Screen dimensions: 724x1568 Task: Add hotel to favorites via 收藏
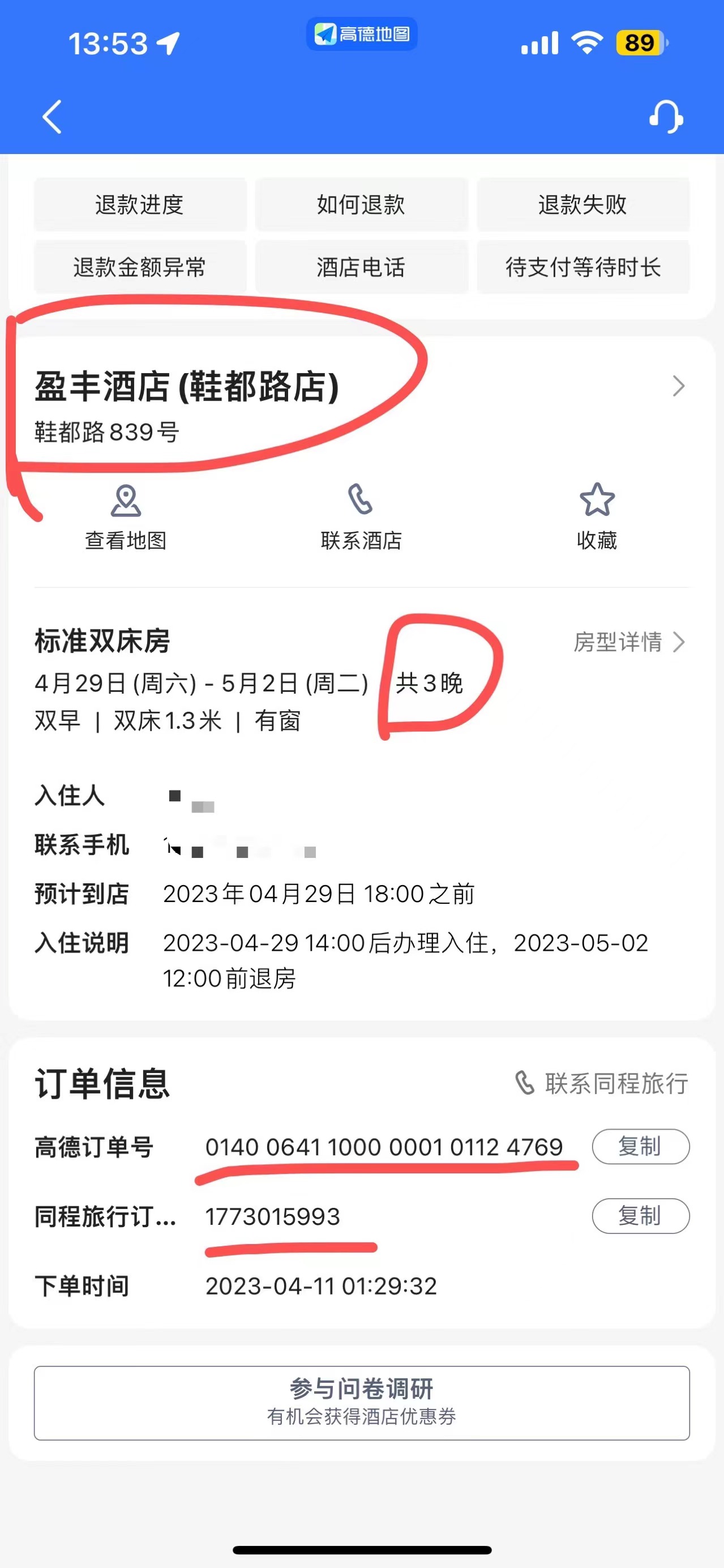(x=597, y=518)
